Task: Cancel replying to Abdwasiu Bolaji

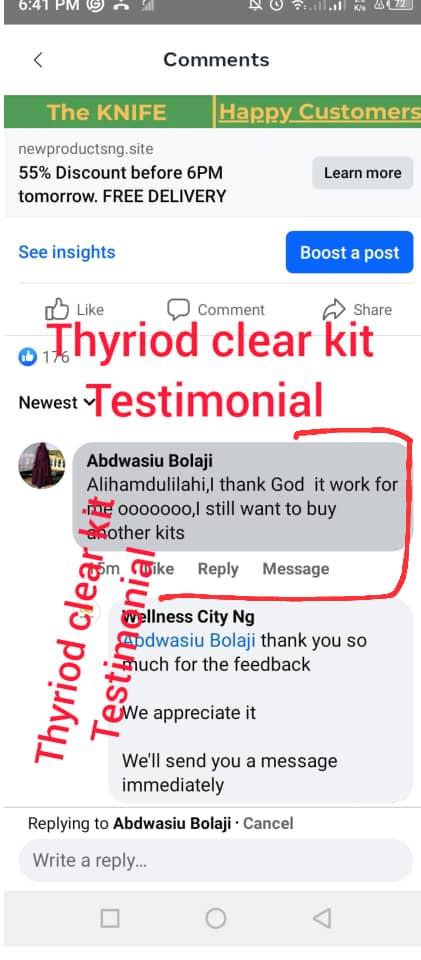Action: click(x=268, y=823)
